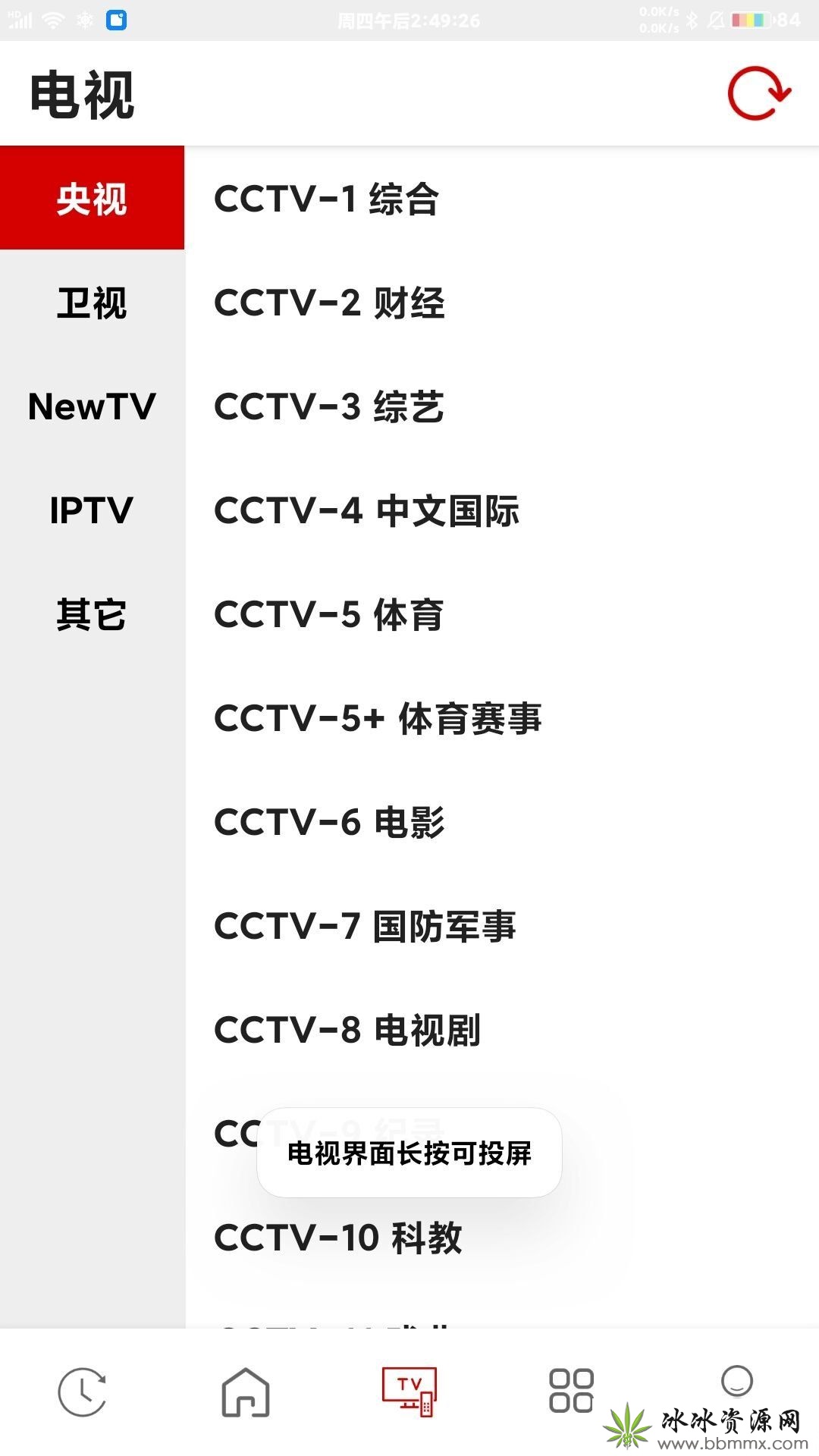819x1456 pixels.
Task: Play CCTV-8 电视剧 channel
Action: pyautogui.click(x=502, y=1031)
